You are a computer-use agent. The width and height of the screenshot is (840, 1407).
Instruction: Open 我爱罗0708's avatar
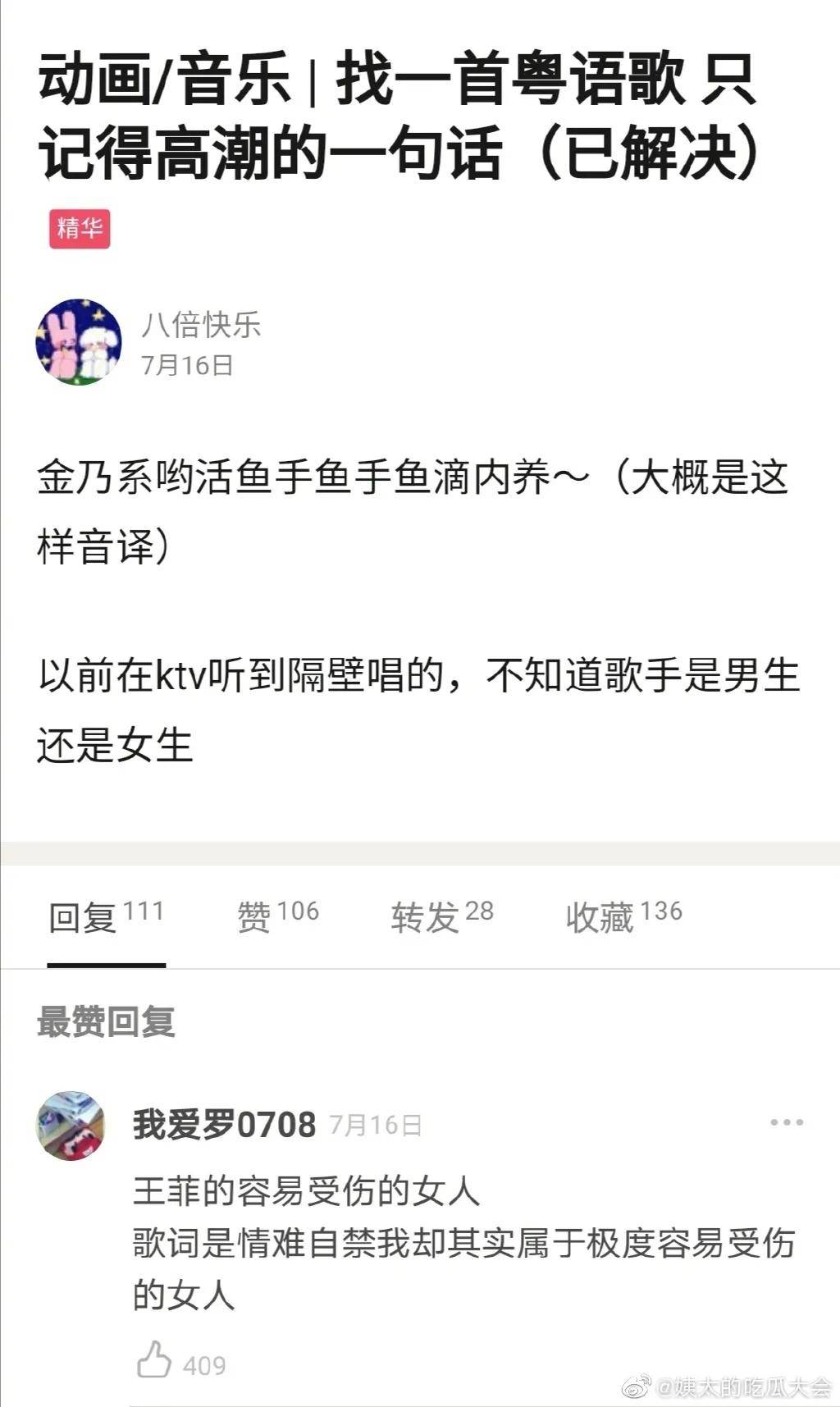pos(71,1126)
